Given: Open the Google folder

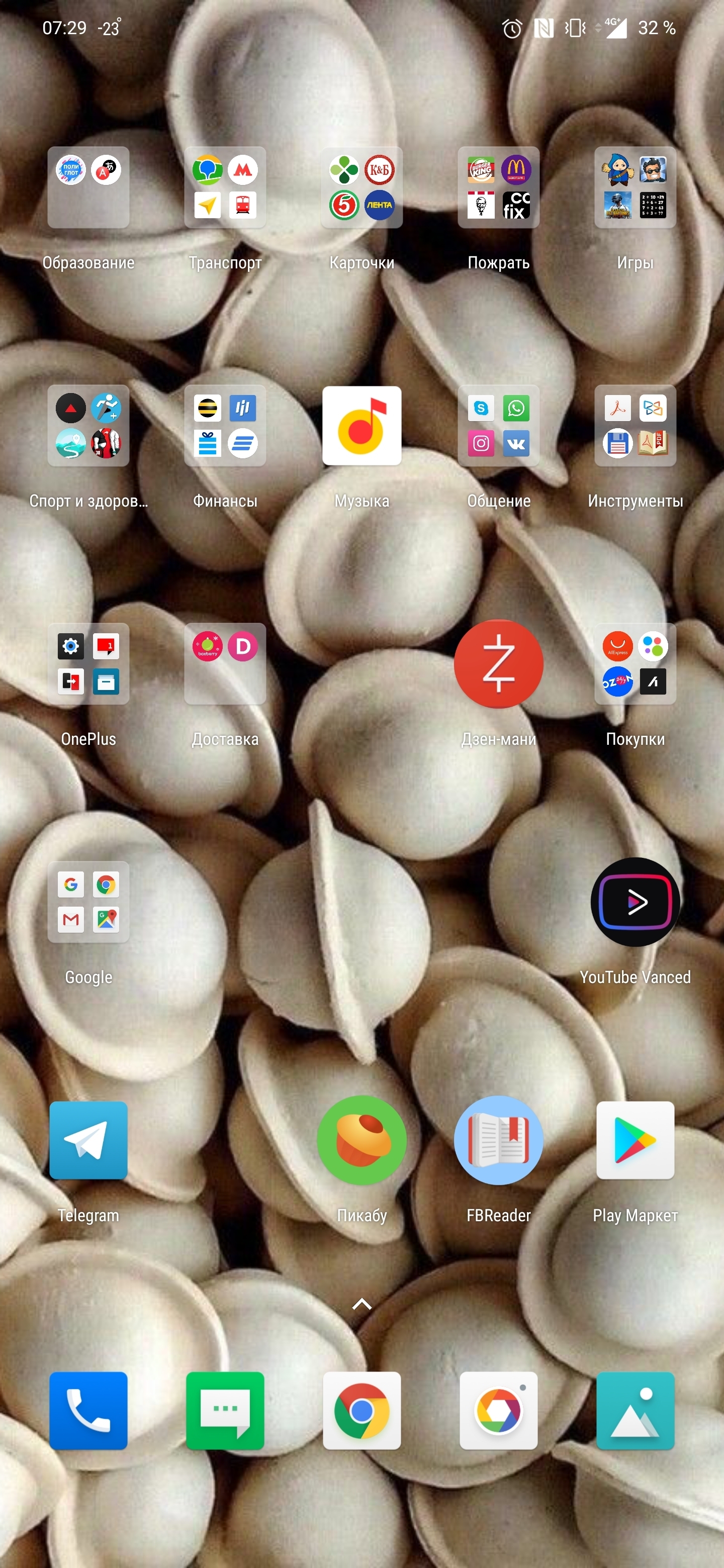Looking at the screenshot, I should (x=88, y=902).
